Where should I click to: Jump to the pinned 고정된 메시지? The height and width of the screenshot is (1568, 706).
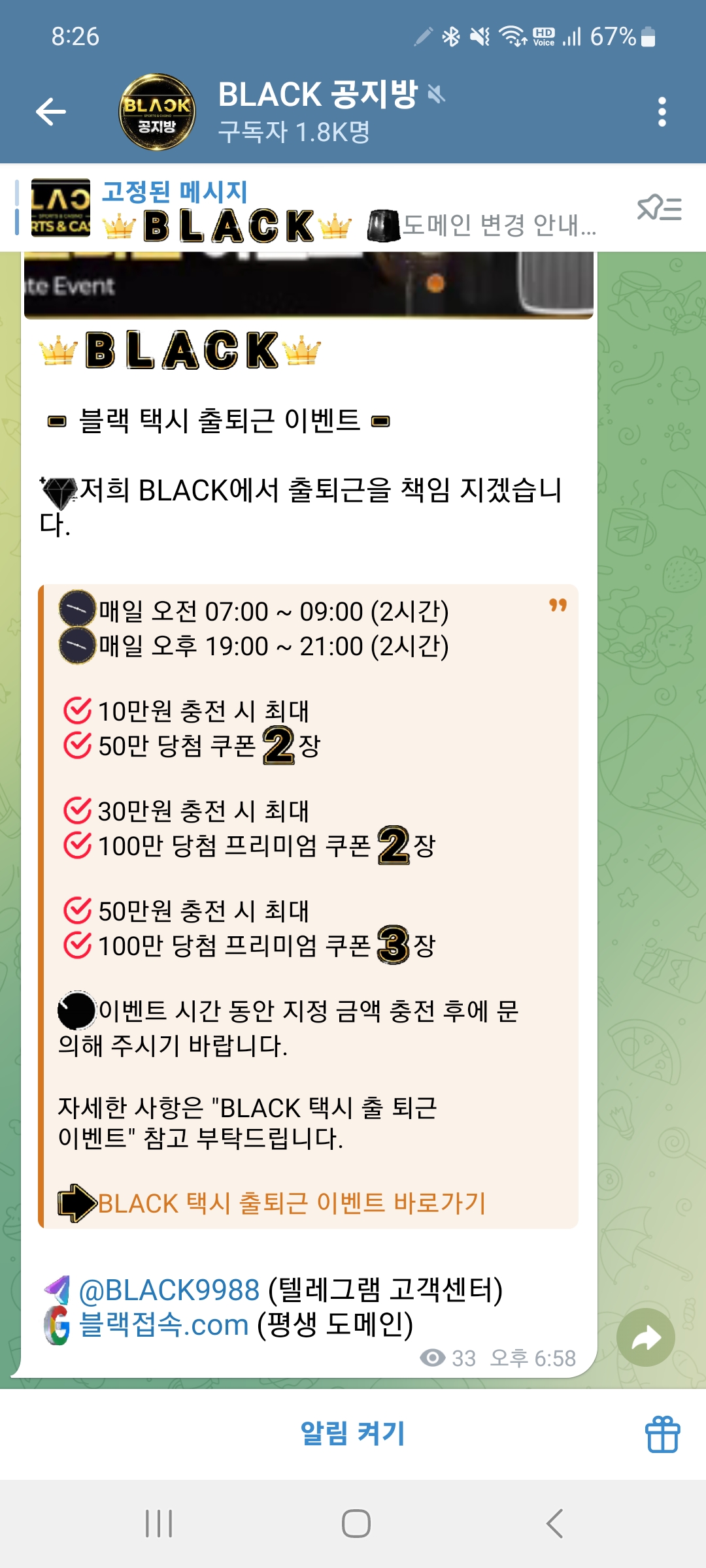314,208
